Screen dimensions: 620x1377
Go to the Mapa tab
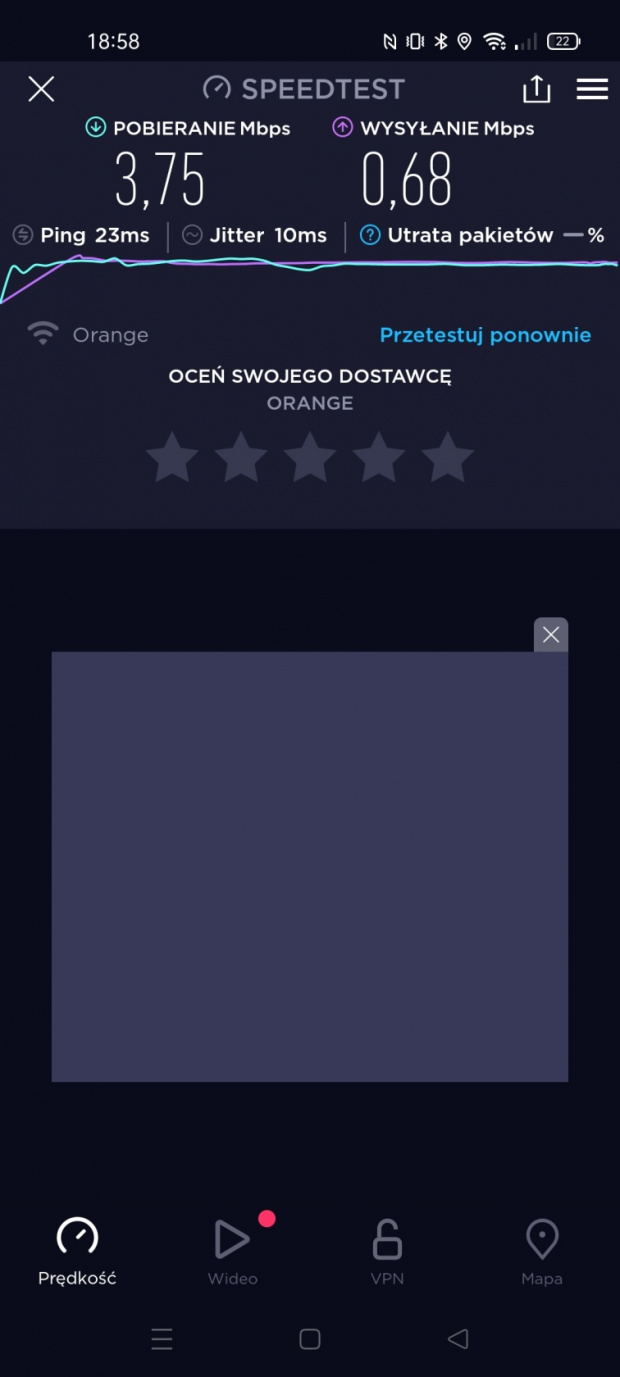pos(541,1250)
